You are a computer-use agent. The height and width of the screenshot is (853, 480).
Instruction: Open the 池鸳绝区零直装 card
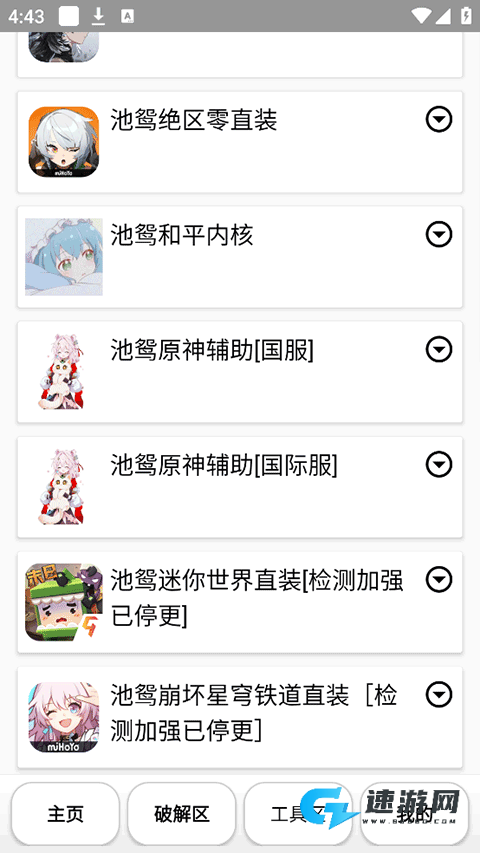tap(240, 141)
